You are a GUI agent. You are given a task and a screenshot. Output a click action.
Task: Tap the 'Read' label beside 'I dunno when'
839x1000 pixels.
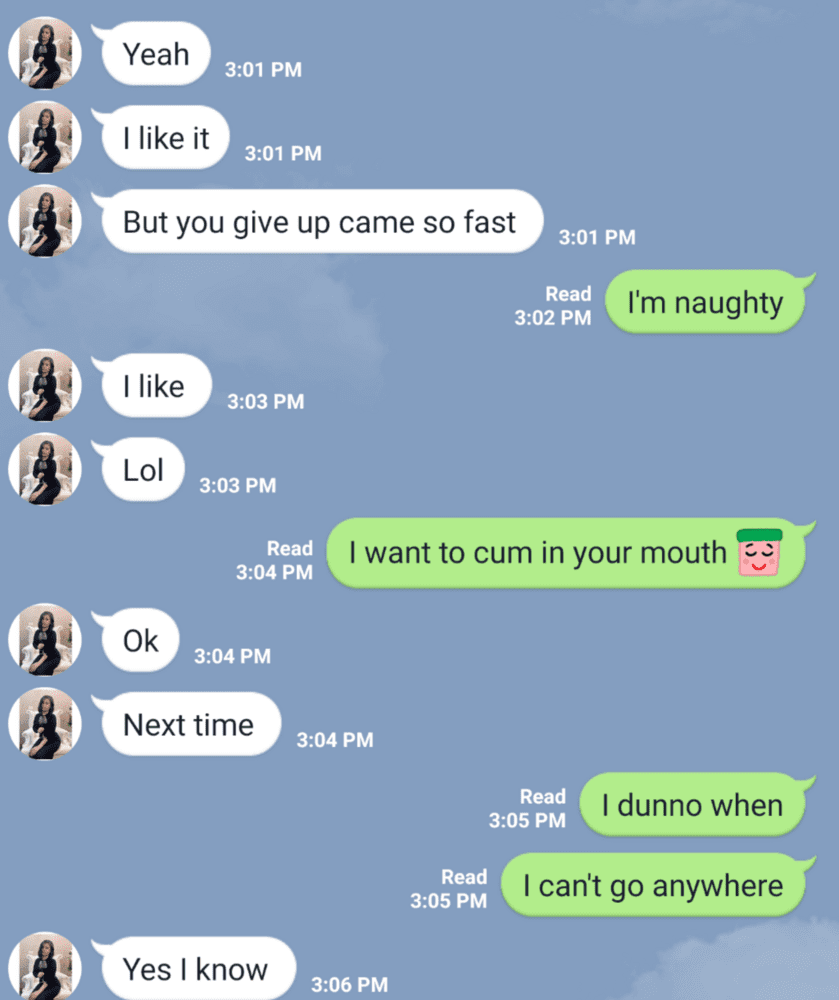coord(542,797)
